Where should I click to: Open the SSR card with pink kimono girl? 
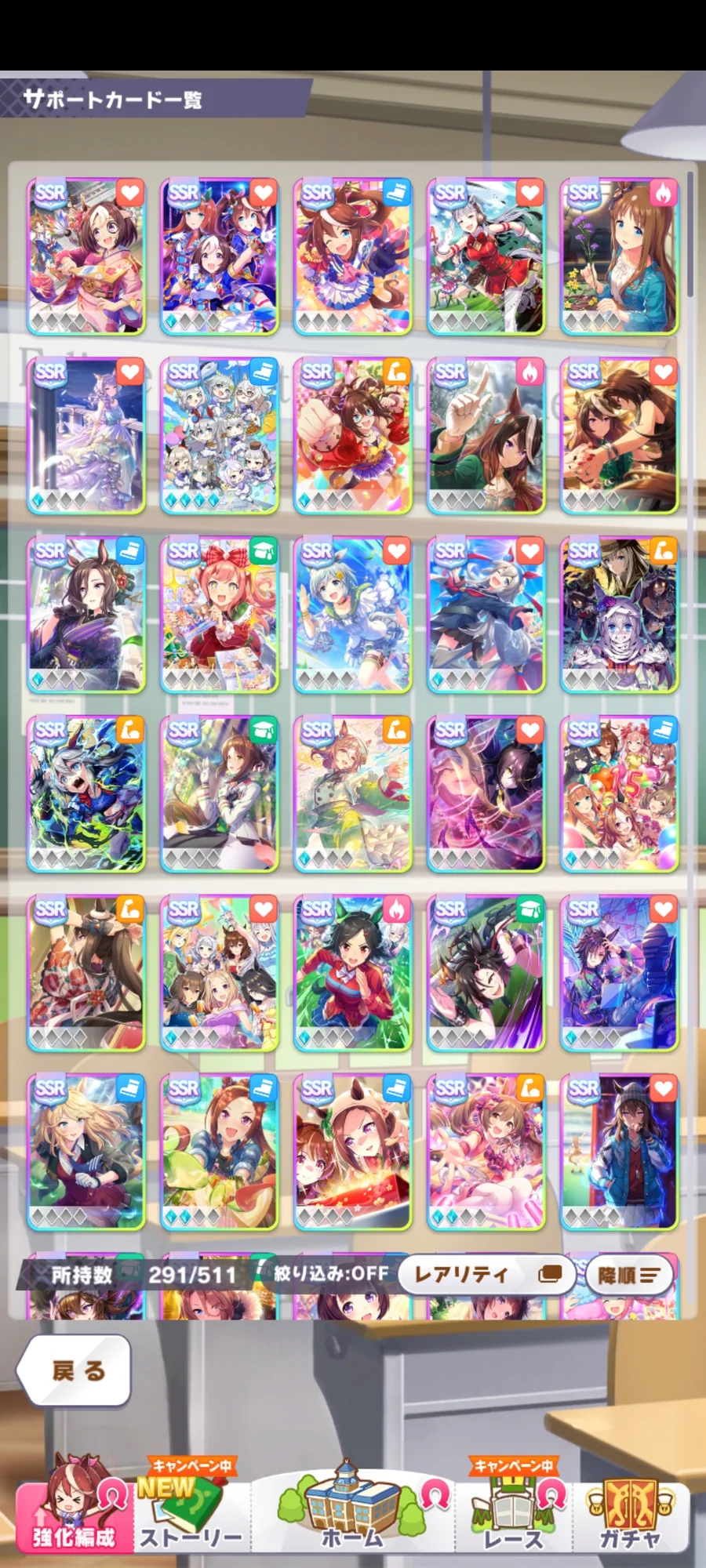coord(86,257)
